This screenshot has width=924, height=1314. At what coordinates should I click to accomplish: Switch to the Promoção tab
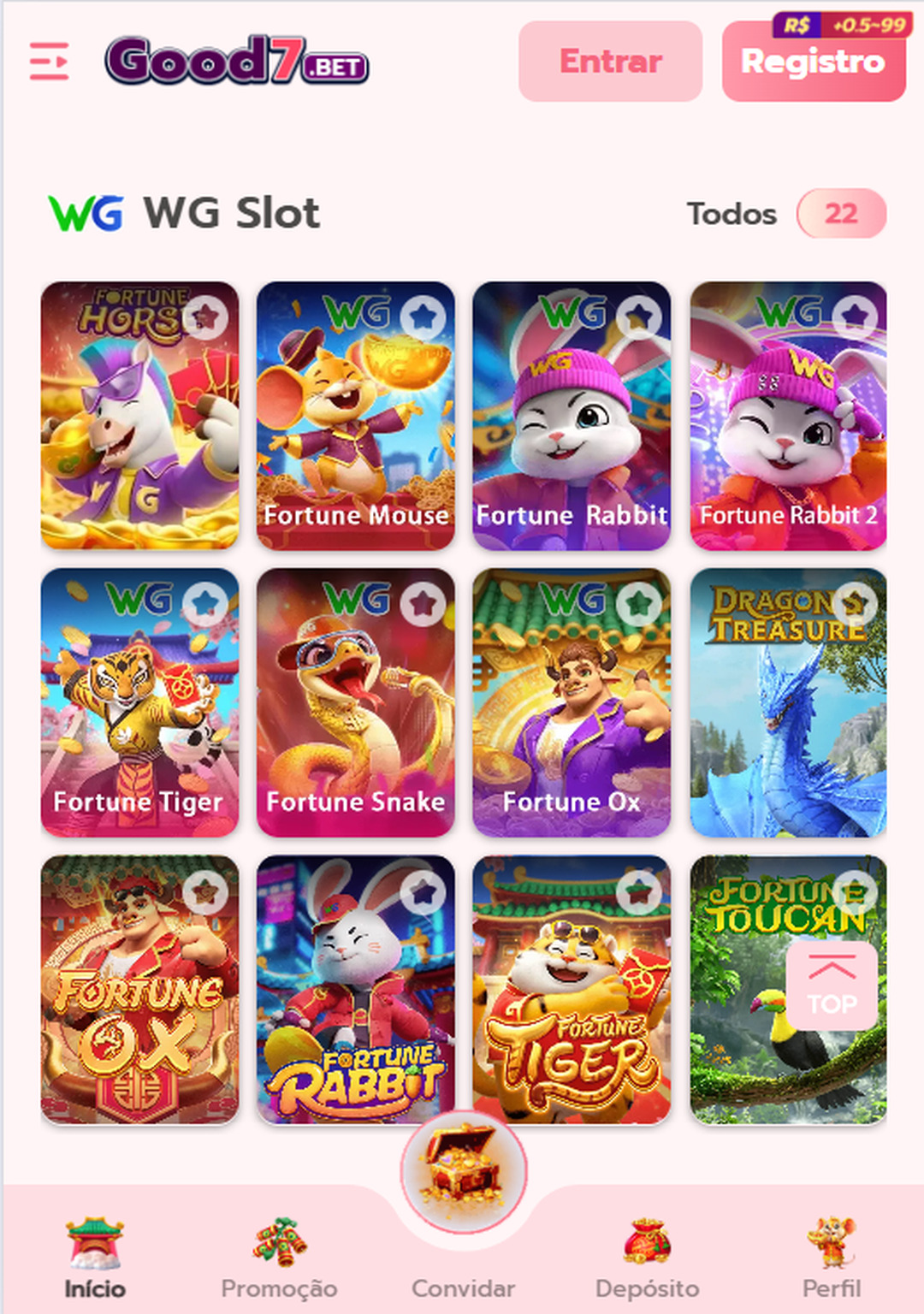tap(279, 1259)
